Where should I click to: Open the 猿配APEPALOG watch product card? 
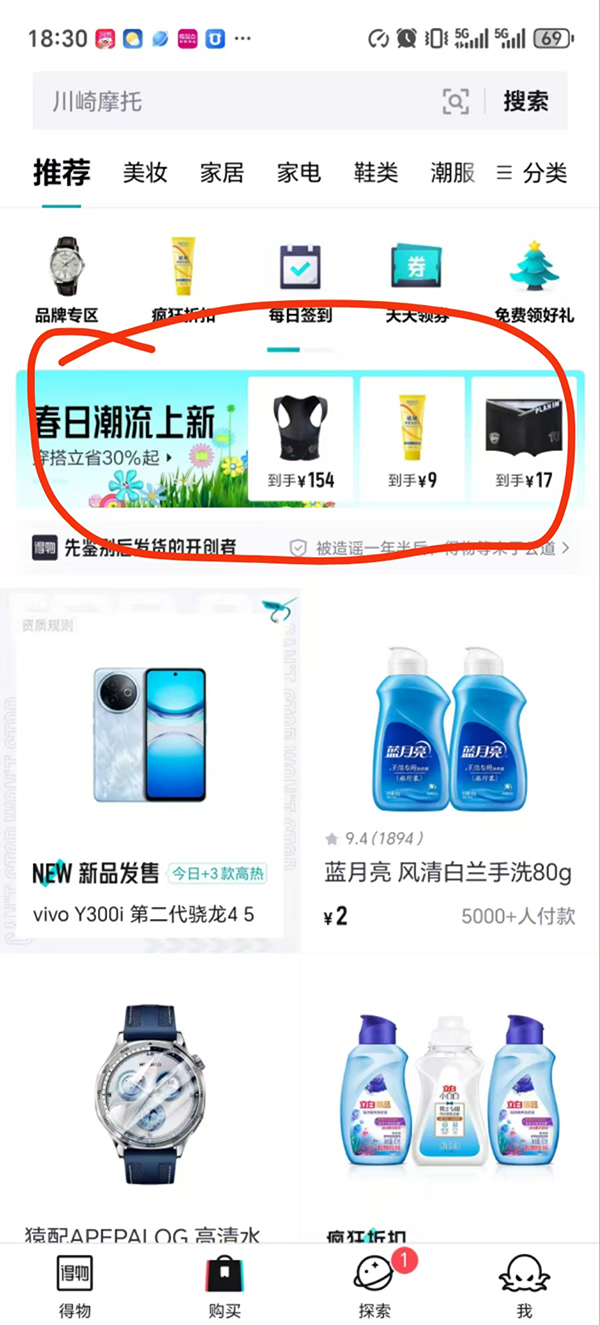pos(150,1100)
